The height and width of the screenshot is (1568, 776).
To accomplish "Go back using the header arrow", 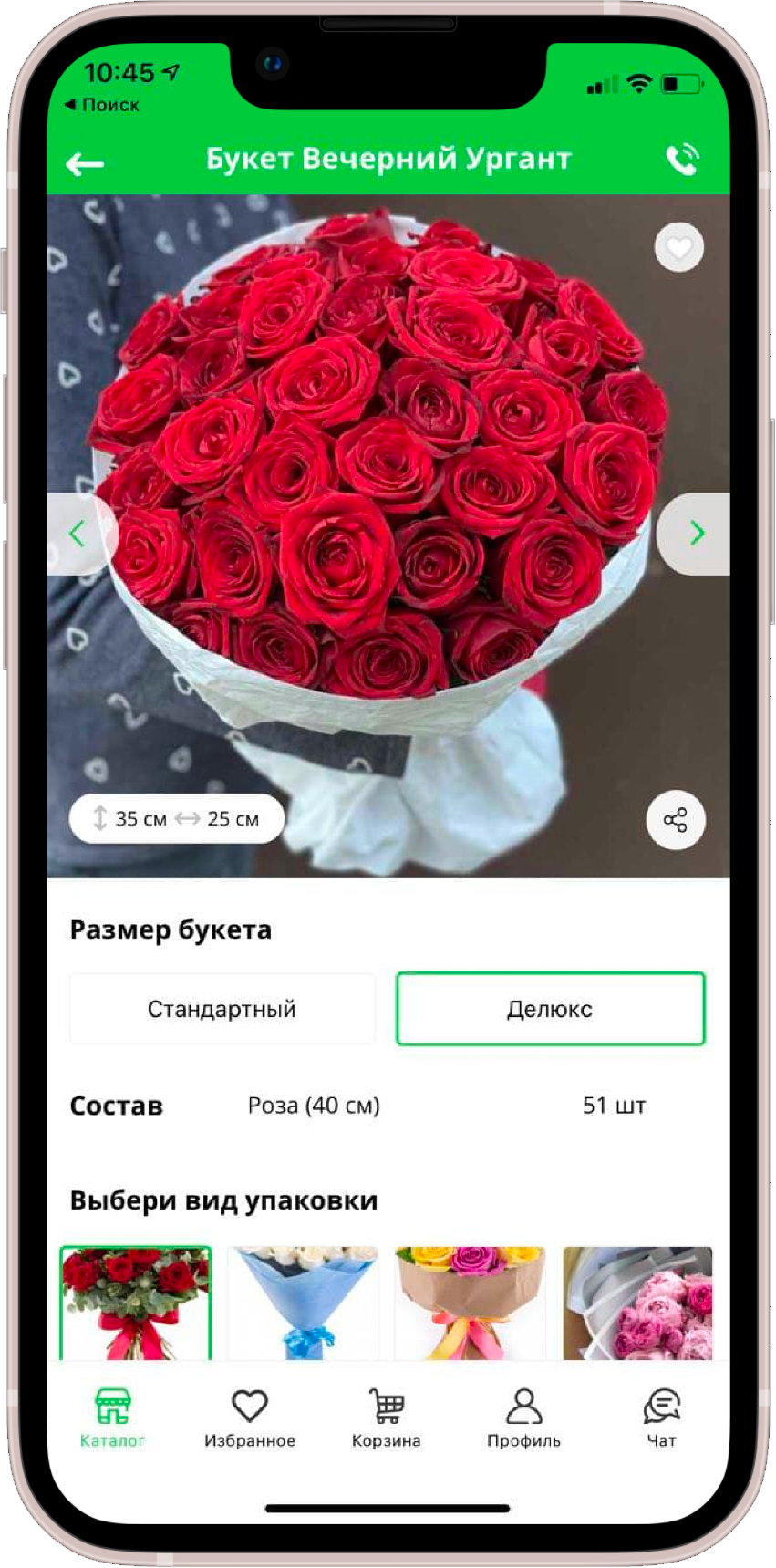I will click(85, 164).
